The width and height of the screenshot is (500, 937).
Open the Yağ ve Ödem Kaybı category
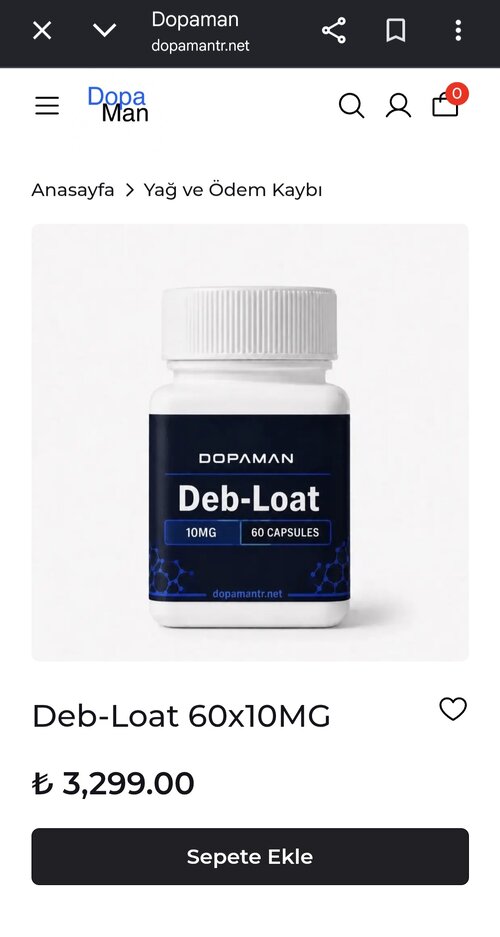point(233,190)
